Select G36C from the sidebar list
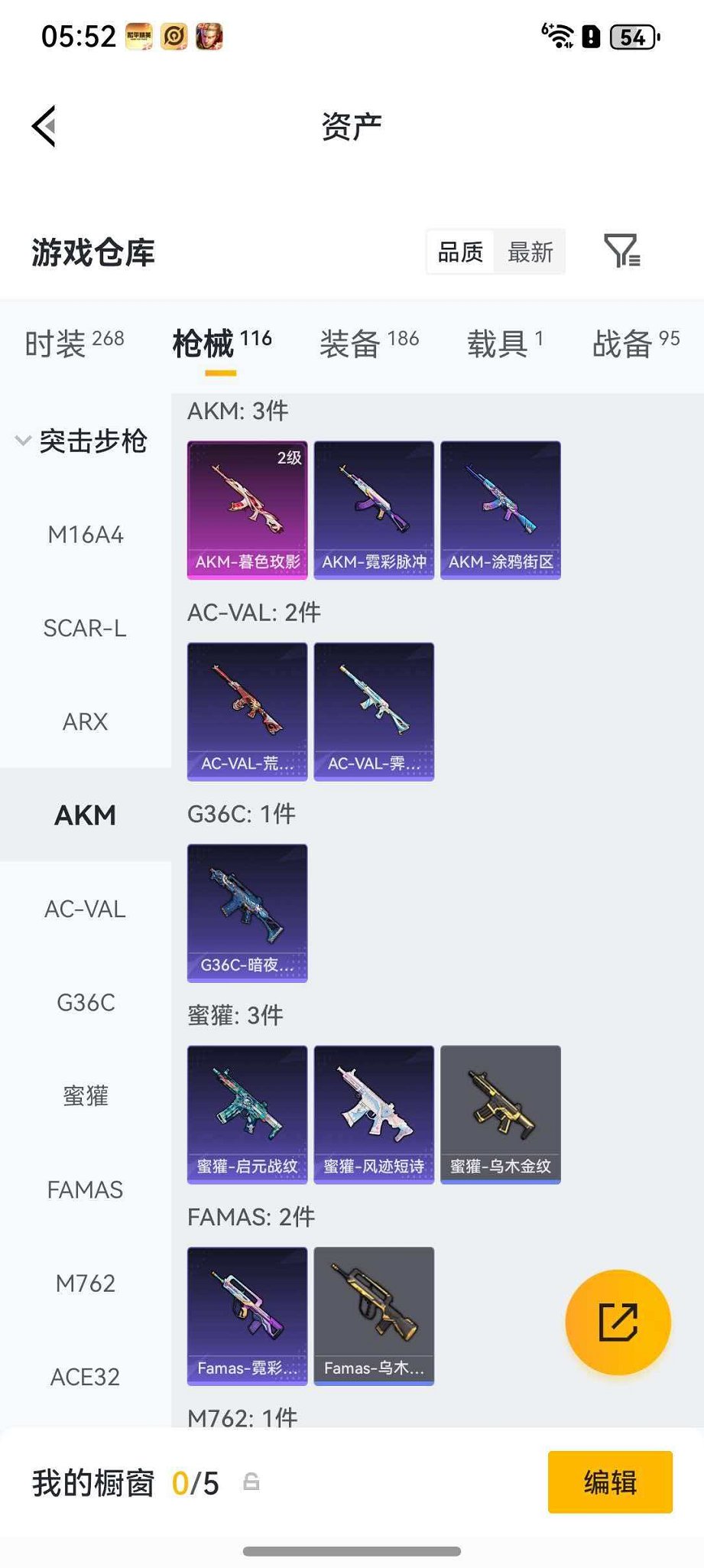The image size is (704, 1568). (x=86, y=1003)
